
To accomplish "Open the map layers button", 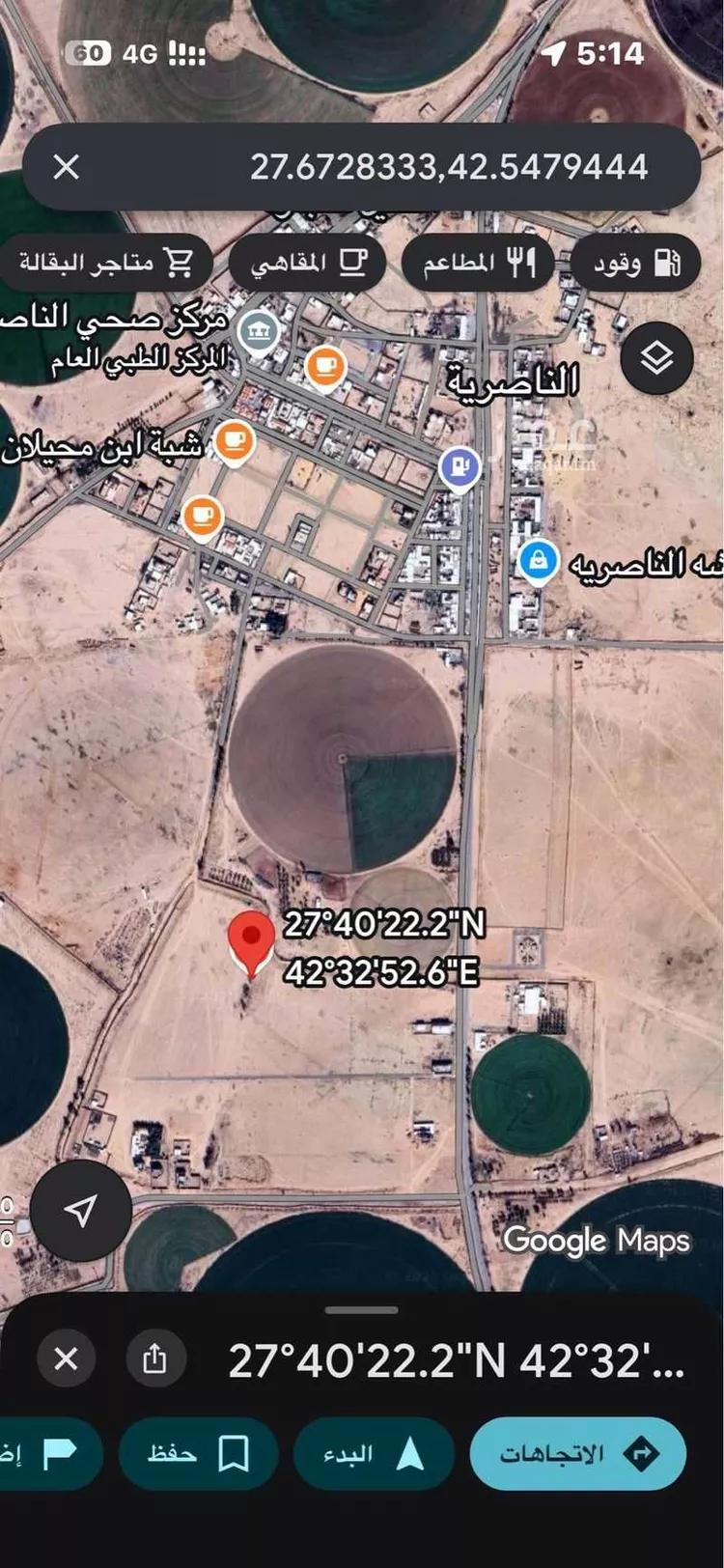I will tap(656, 358).
